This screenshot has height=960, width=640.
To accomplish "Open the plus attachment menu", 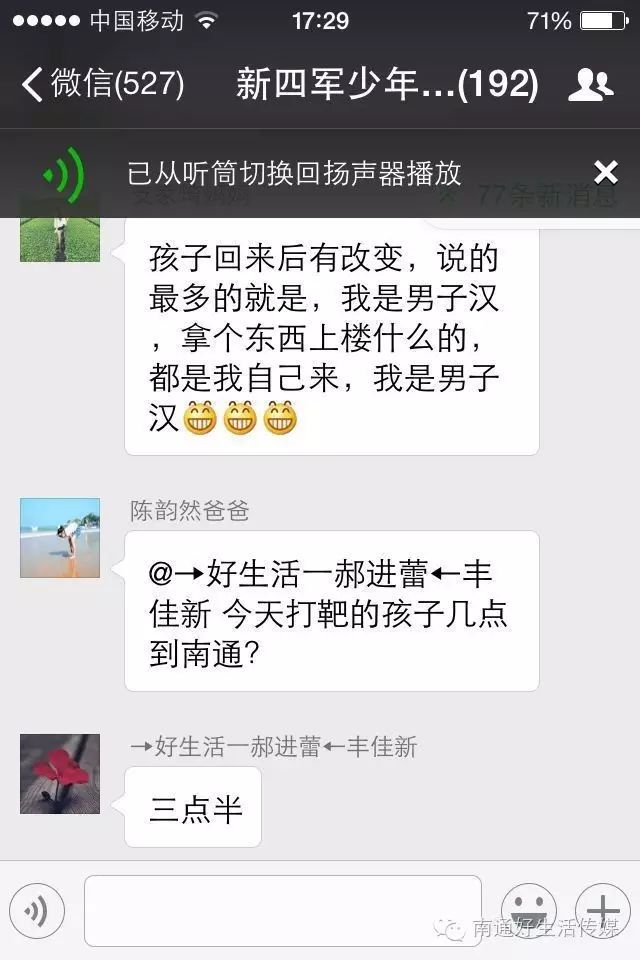I will (x=603, y=910).
